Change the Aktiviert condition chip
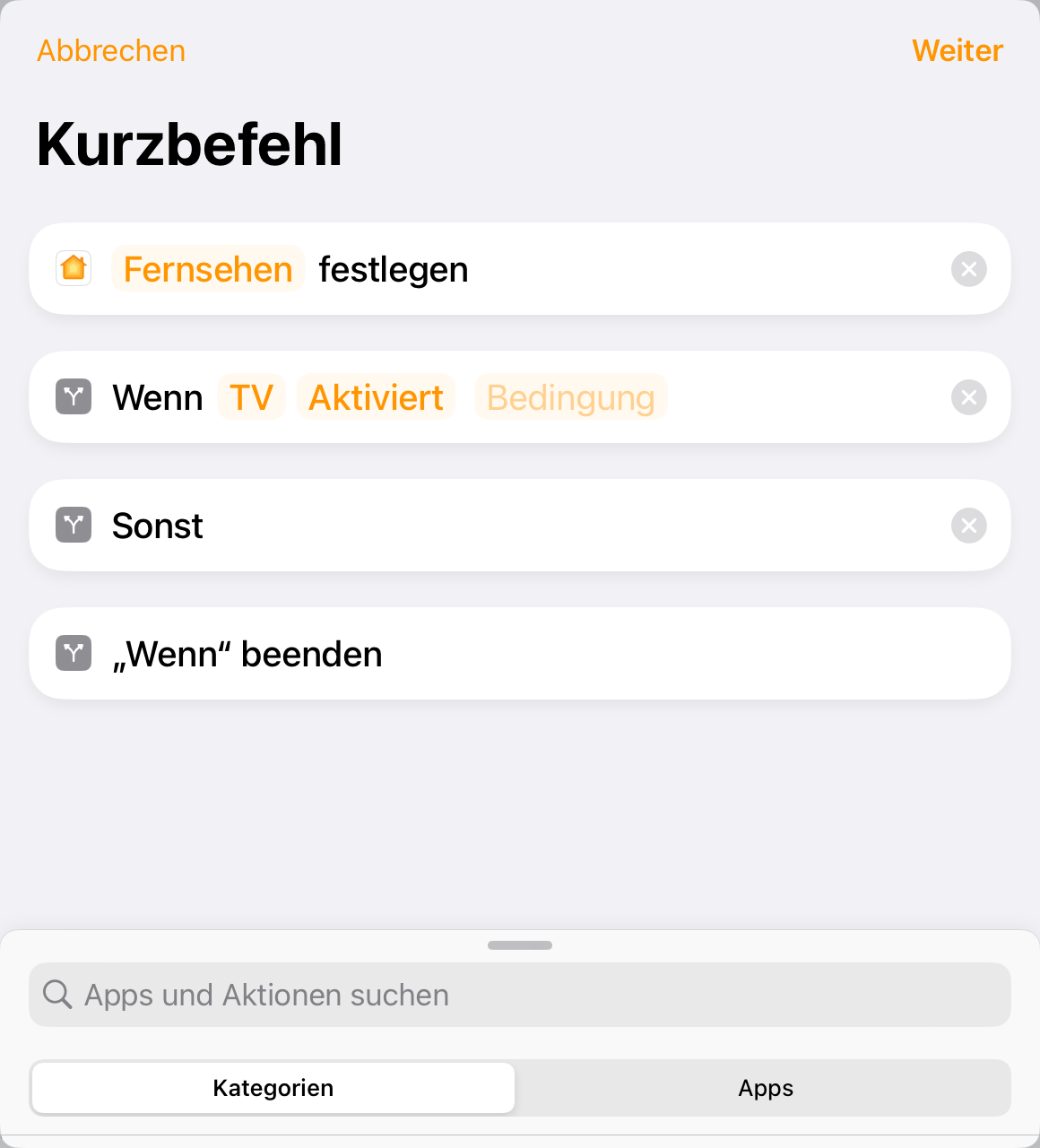Screen dimensions: 1040x1148 [376, 397]
